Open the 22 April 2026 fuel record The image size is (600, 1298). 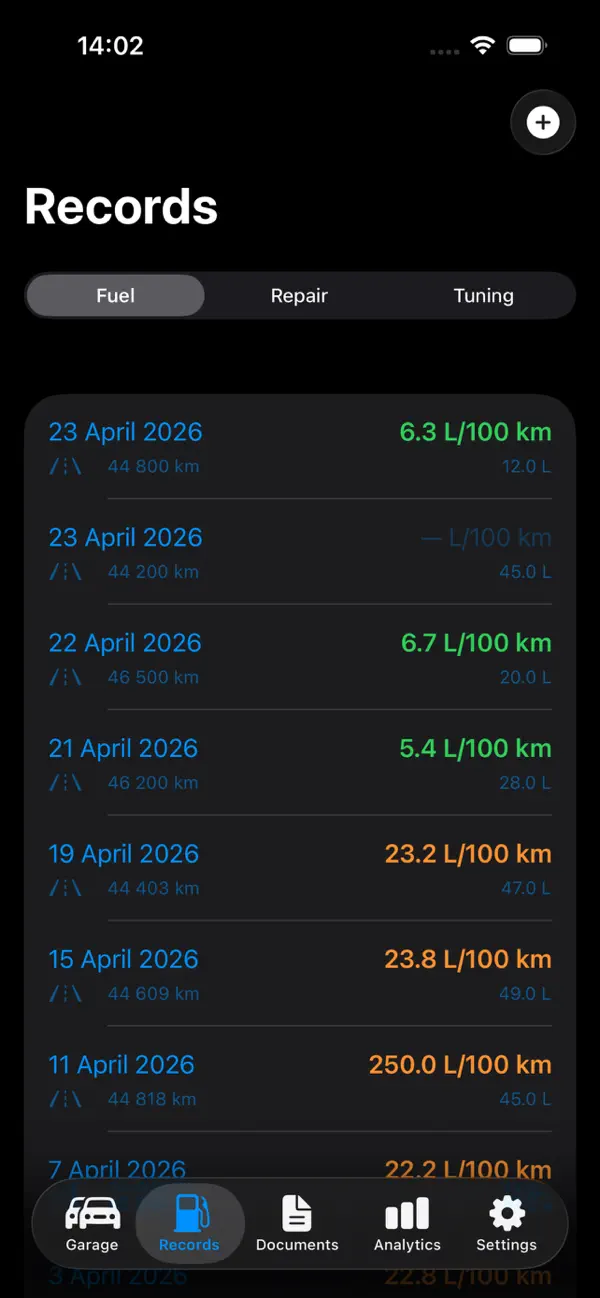300,657
